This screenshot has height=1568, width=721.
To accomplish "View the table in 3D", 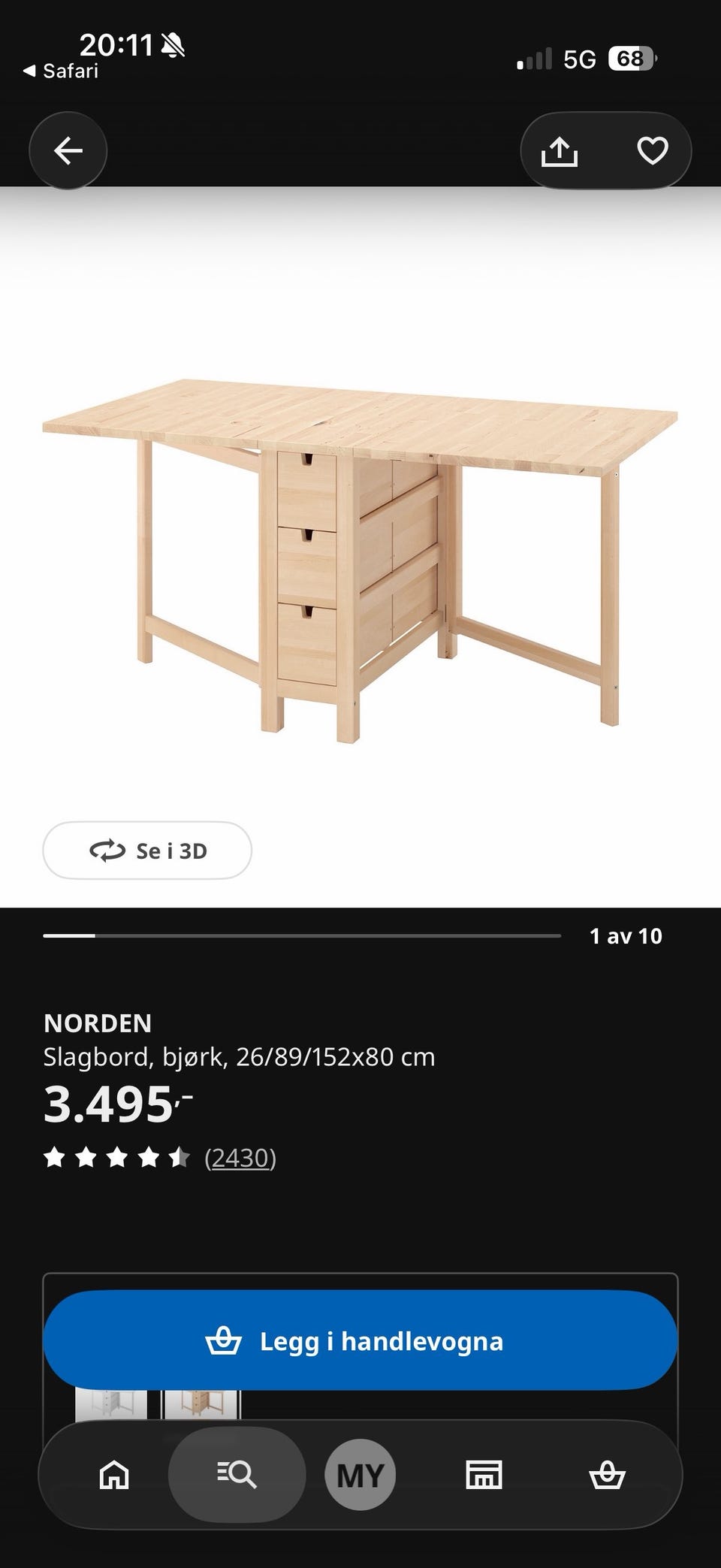I will (147, 850).
